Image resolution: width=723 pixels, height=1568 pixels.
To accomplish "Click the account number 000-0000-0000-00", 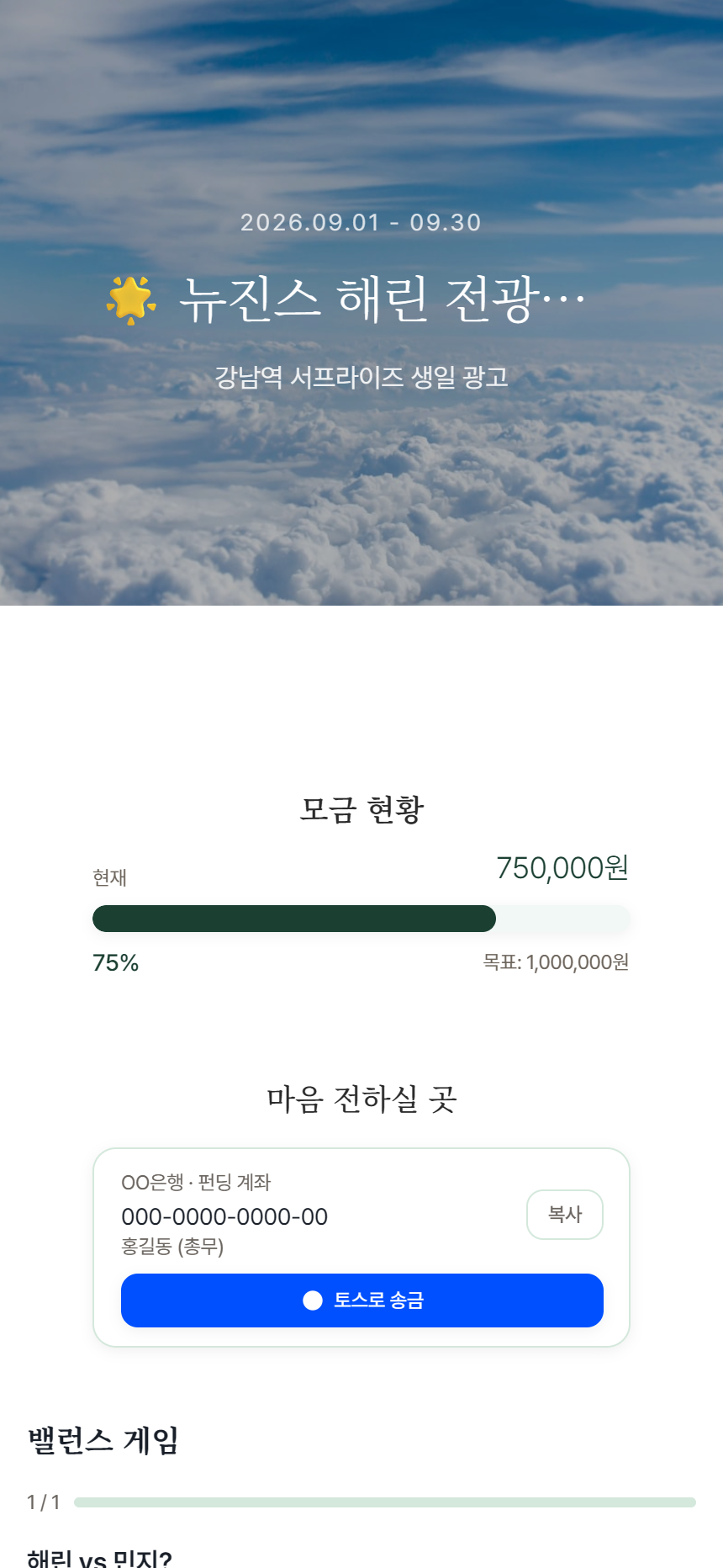I will tap(224, 1216).
